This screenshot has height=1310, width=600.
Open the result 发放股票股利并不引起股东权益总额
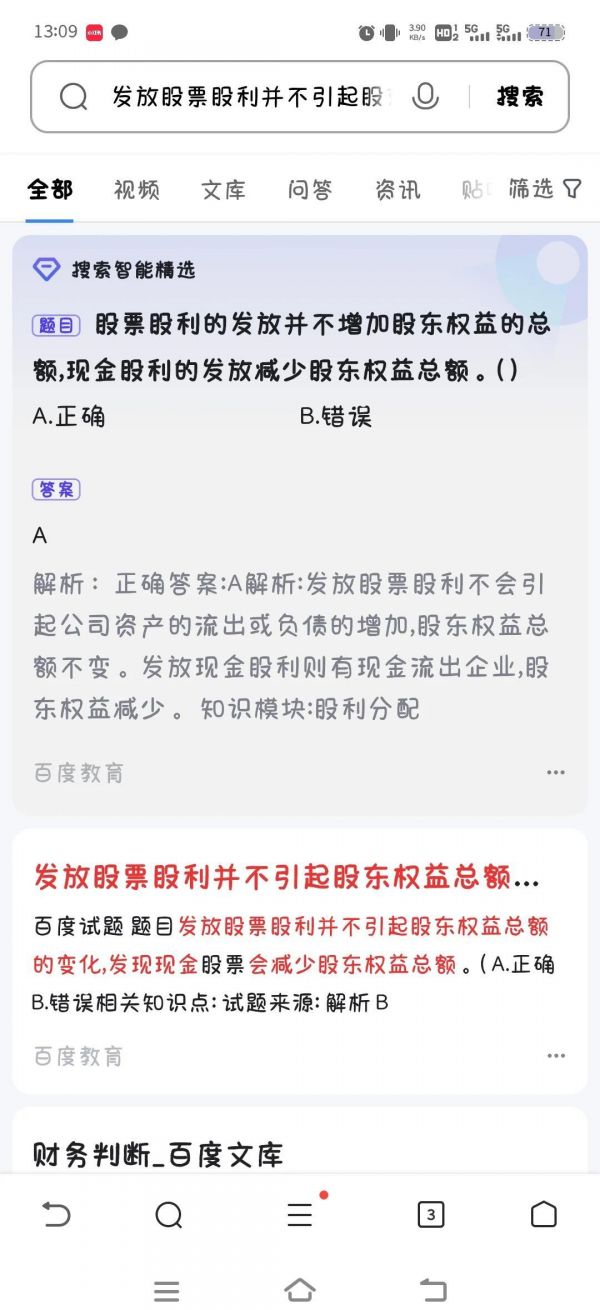pyautogui.click(x=286, y=878)
